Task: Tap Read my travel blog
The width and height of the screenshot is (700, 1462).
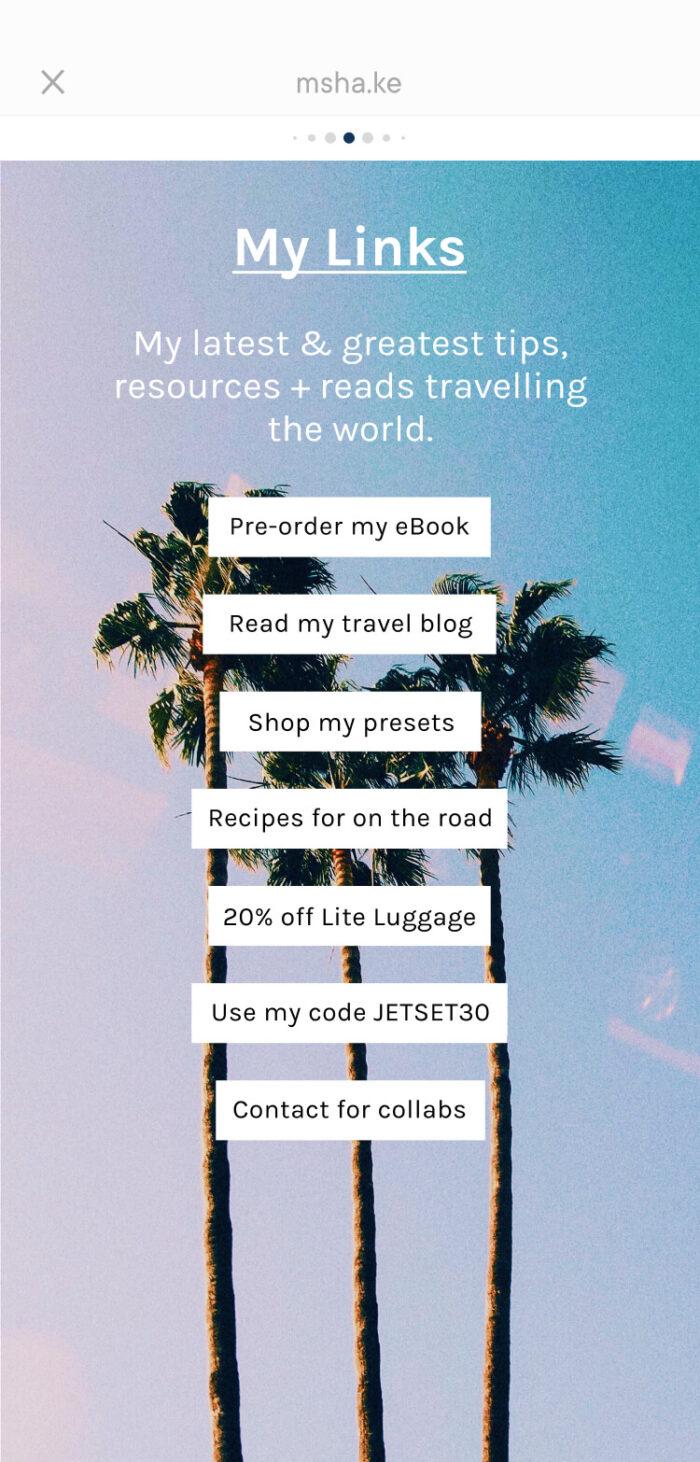Action: pyautogui.click(x=349, y=624)
